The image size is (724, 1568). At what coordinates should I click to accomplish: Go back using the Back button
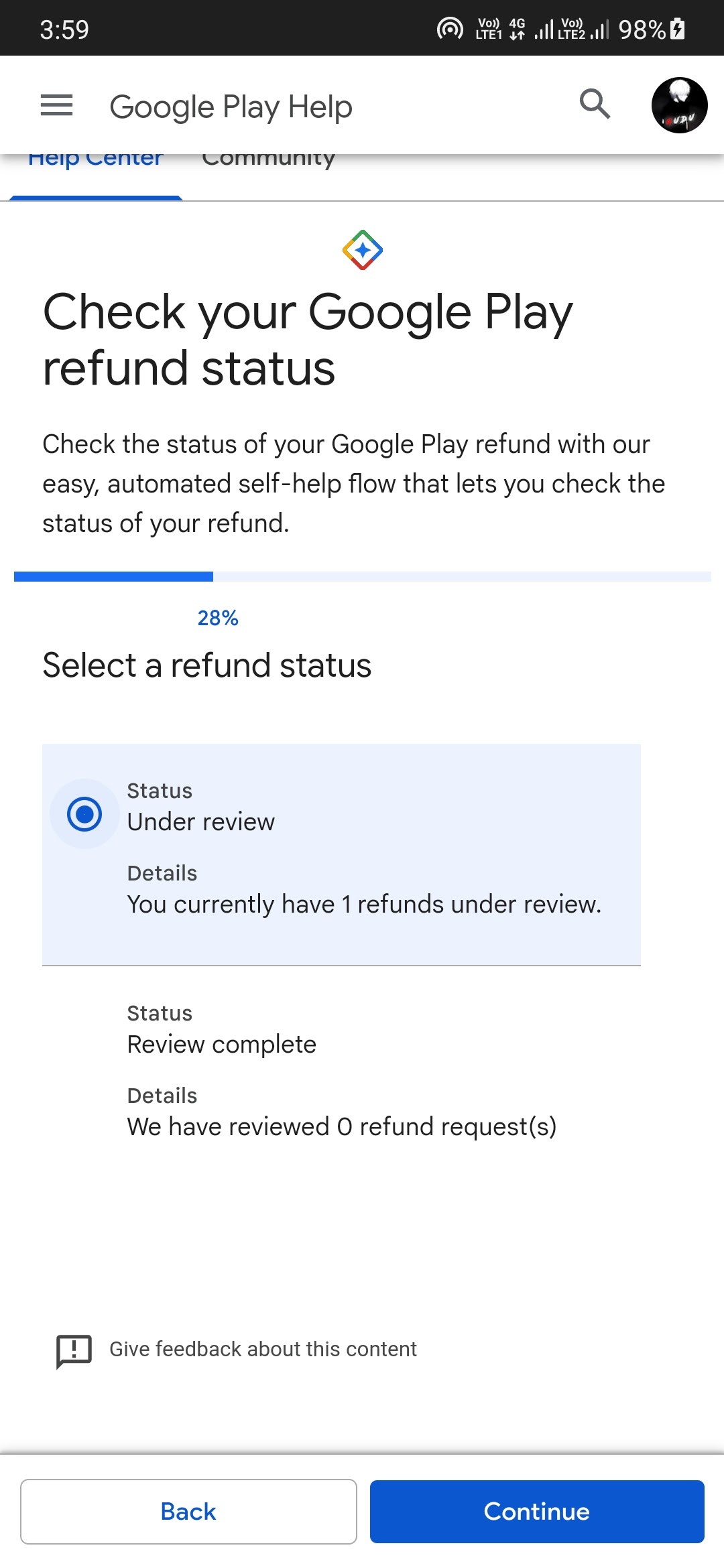coord(188,1511)
